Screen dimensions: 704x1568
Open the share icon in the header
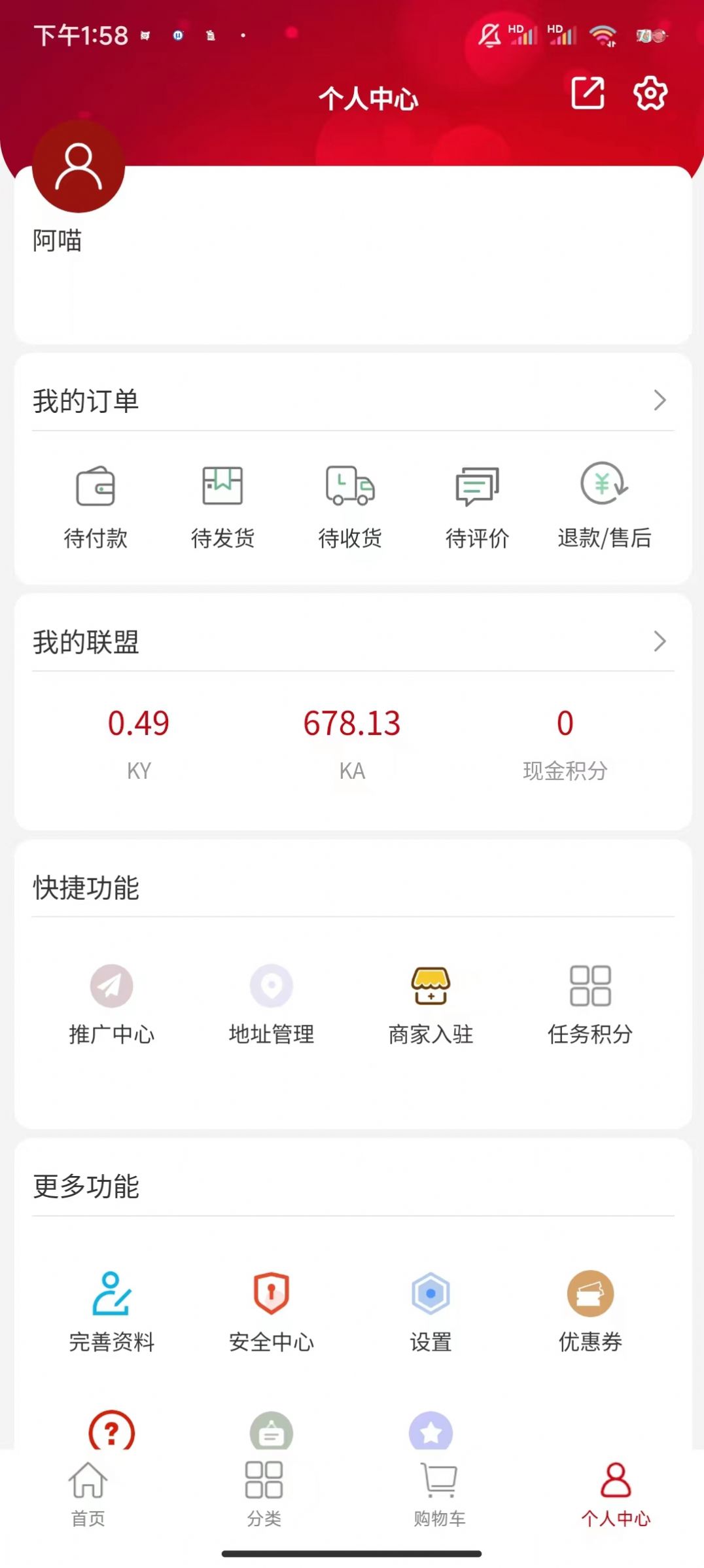tap(588, 93)
